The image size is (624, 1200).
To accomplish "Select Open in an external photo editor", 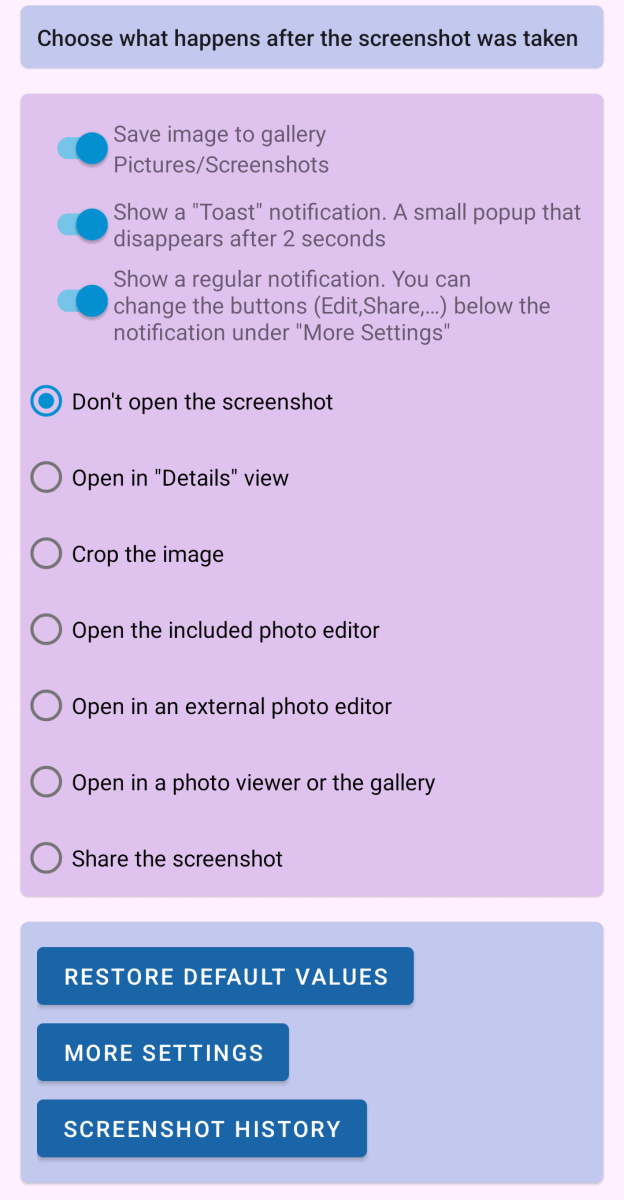I will (47, 706).
